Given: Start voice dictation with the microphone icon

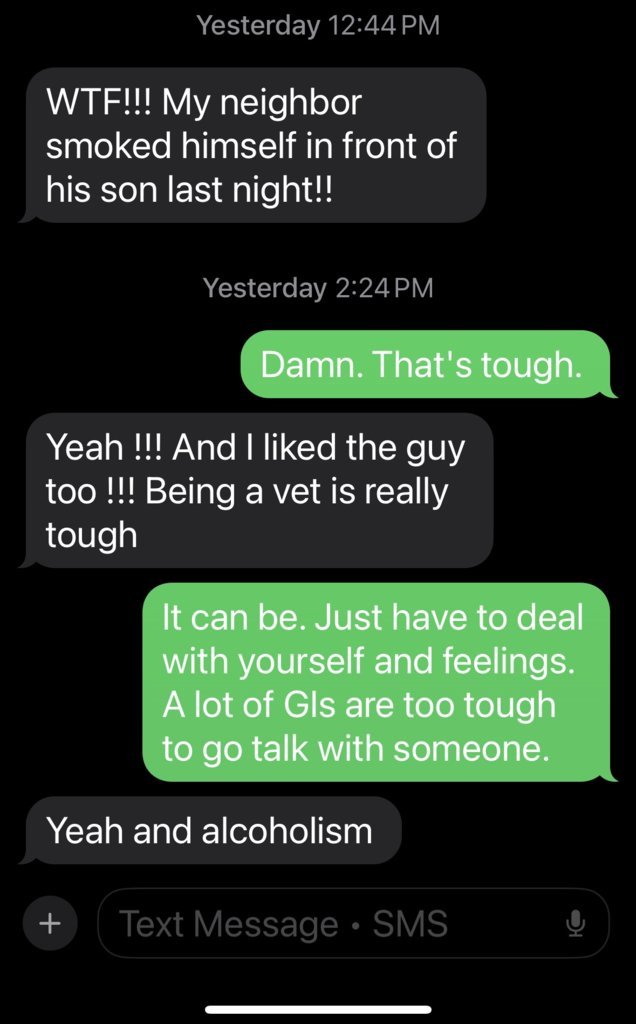Looking at the screenshot, I should (575, 923).
